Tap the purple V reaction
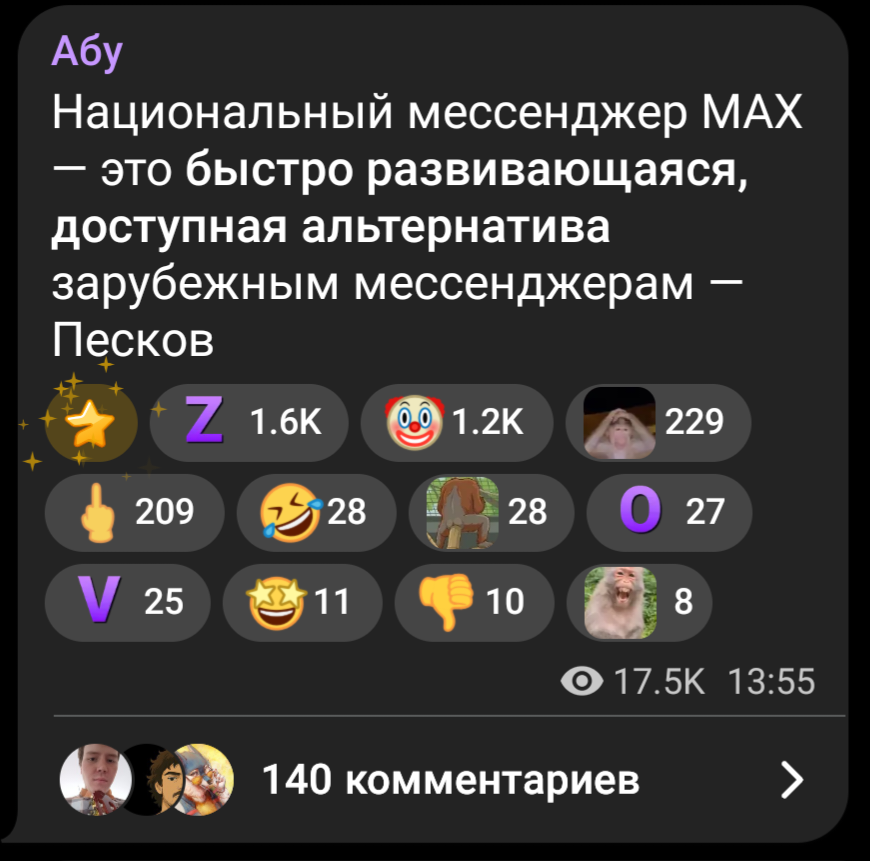 coord(127,601)
